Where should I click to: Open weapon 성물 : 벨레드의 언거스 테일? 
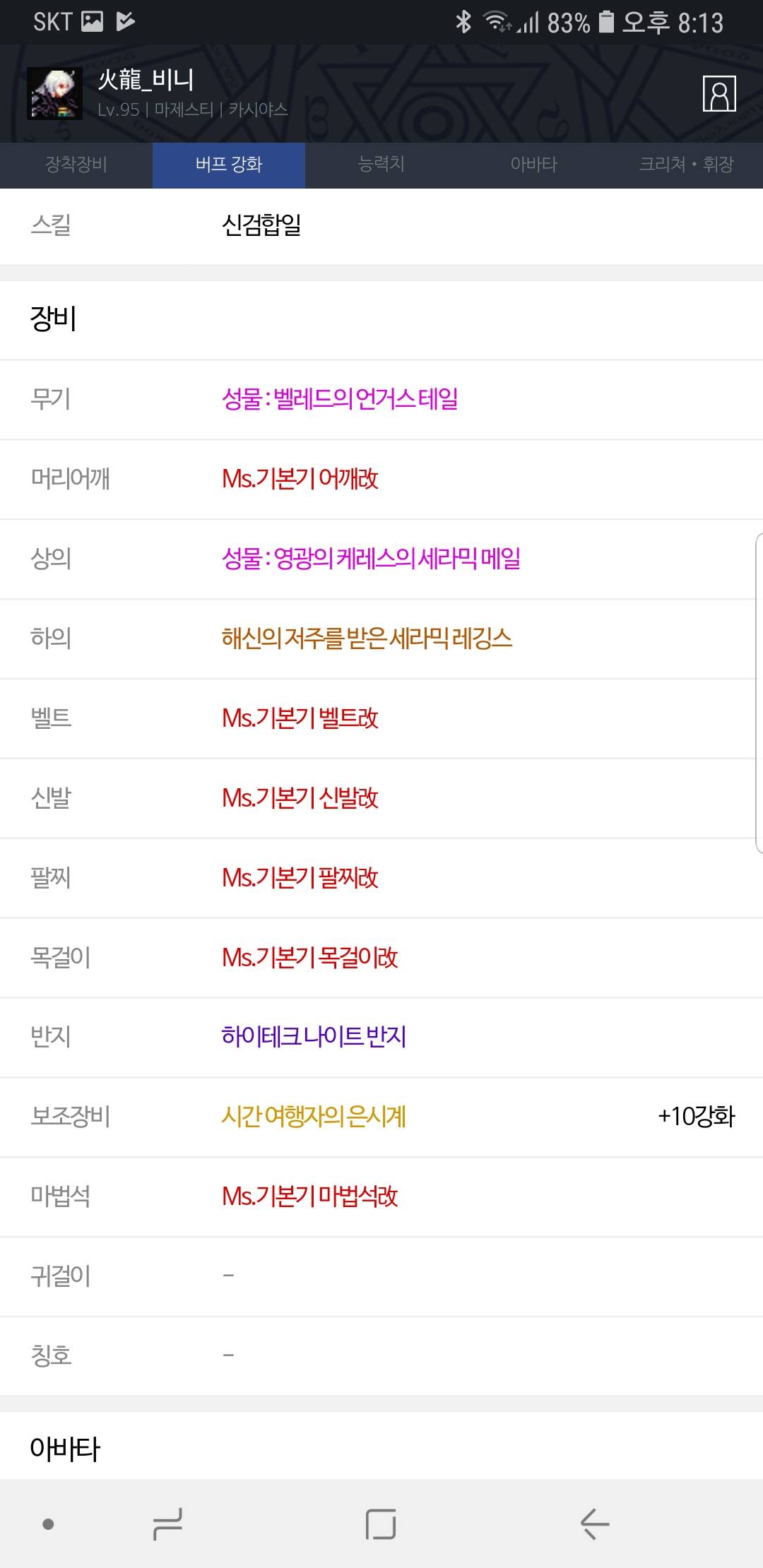pyautogui.click(x=340, y=400)
